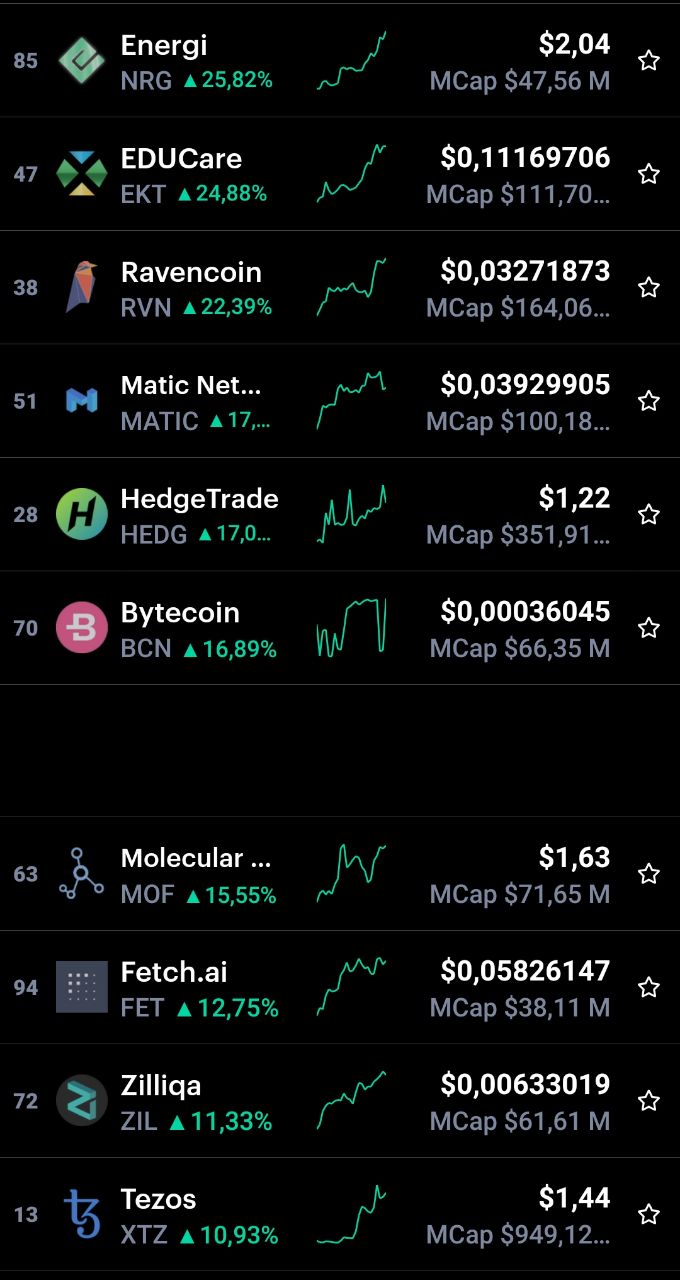Star HedgeTrade as a favorite

point(649,515)
